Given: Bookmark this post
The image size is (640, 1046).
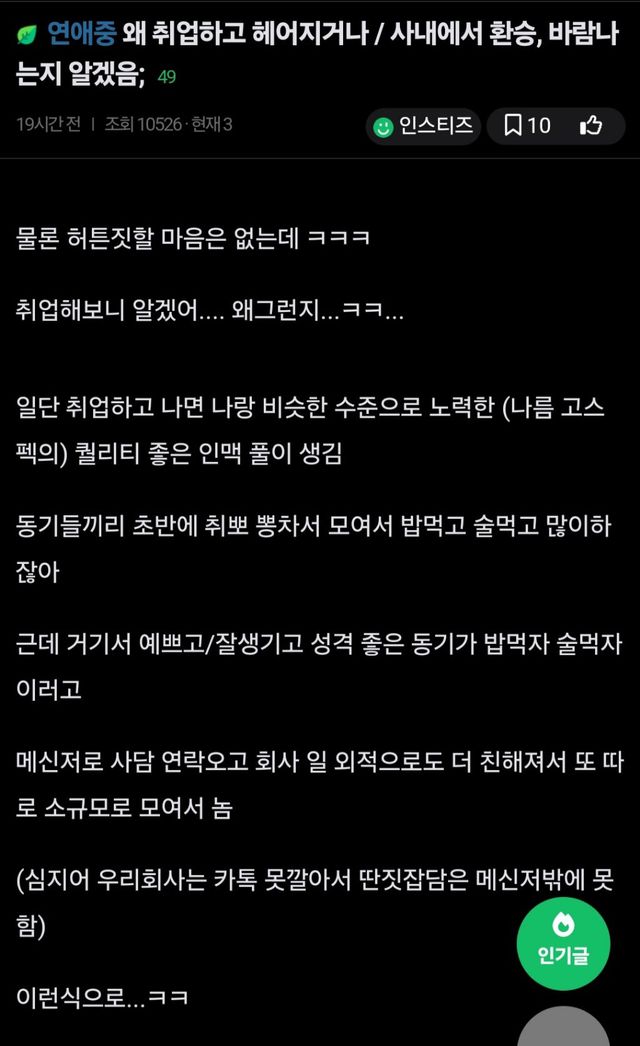Looking at the screenshot, I should (x=527, y=125).
